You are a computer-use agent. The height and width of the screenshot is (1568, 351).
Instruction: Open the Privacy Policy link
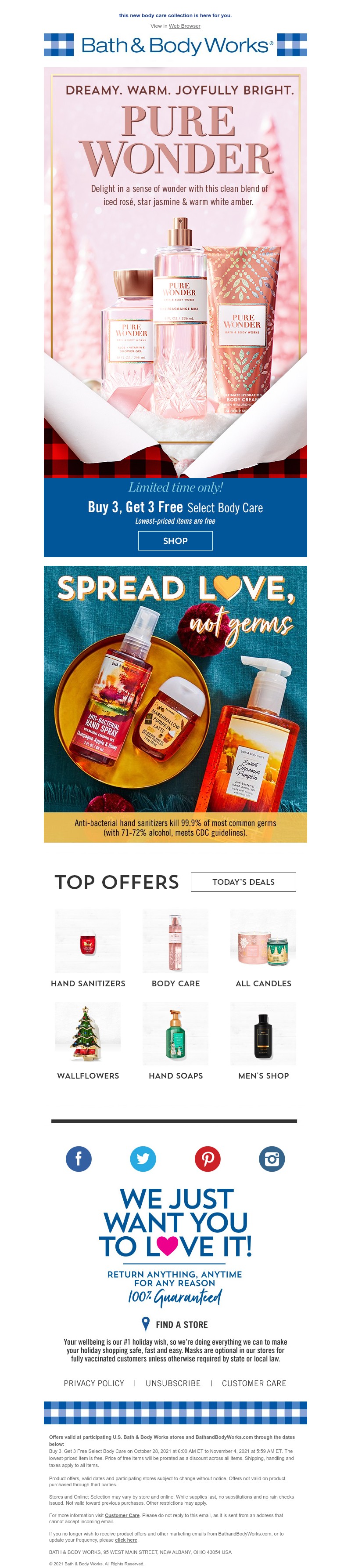(x=94, y=1383)
